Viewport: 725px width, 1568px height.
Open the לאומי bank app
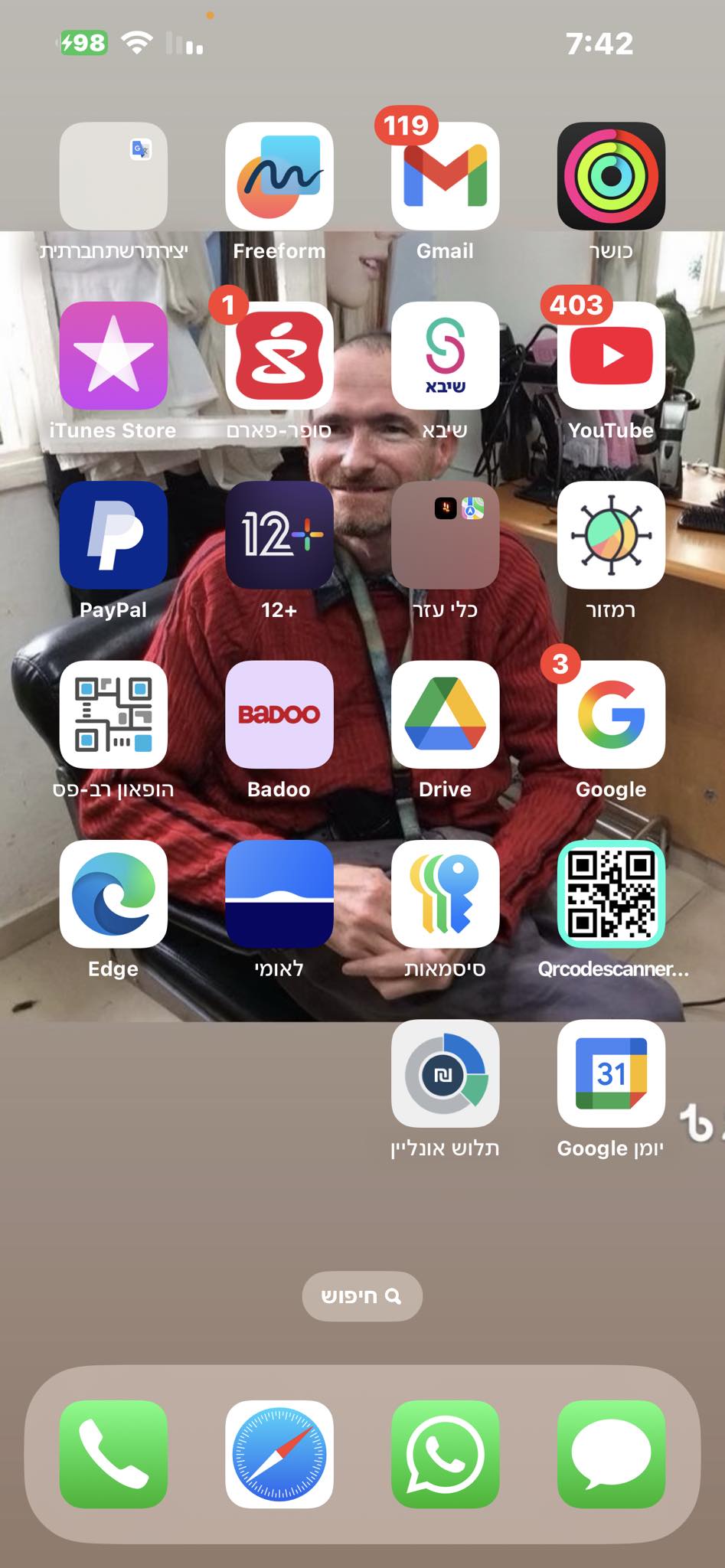tap(279, 893)
